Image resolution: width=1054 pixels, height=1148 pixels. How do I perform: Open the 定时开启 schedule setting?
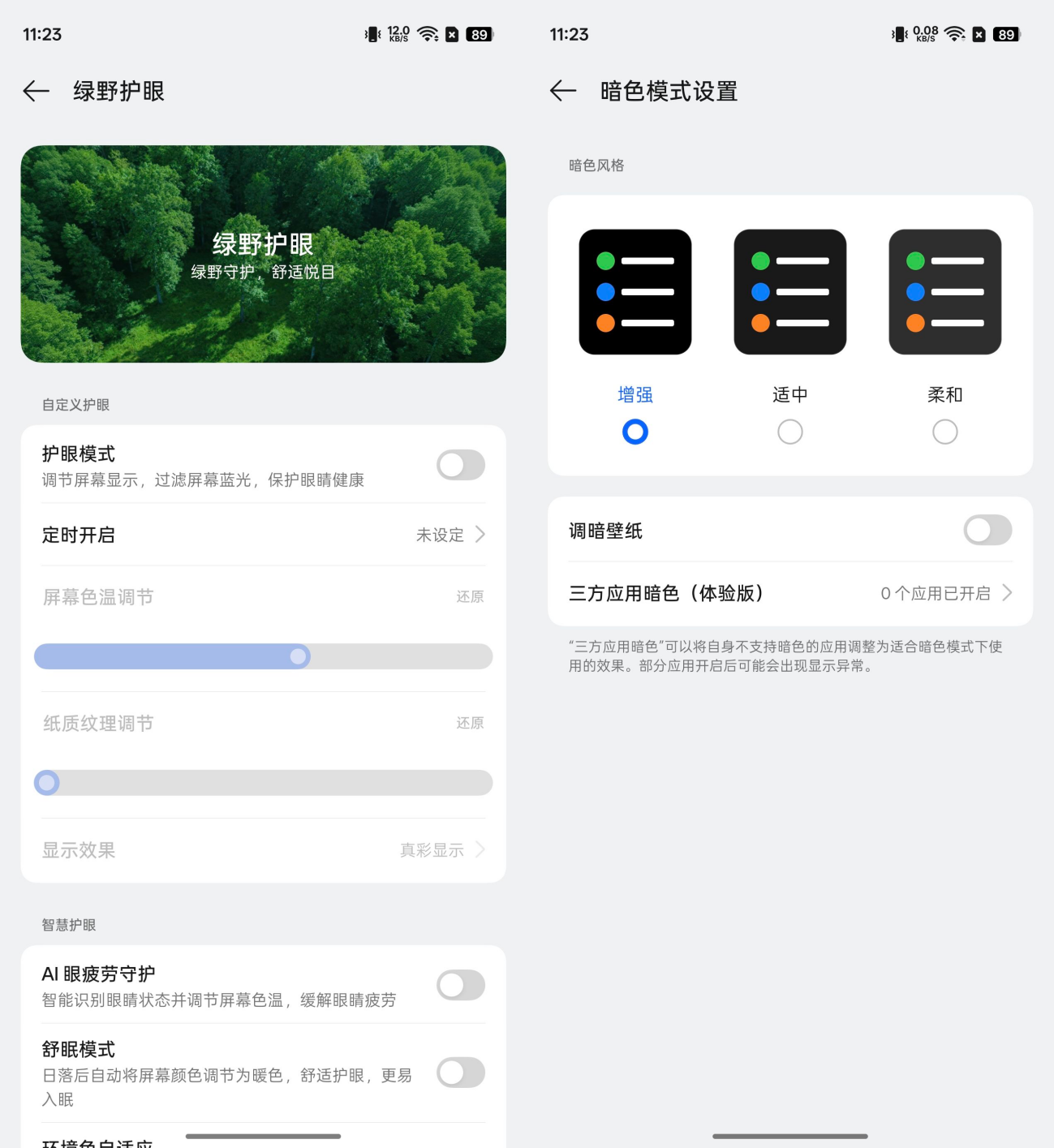pos(263,535)
